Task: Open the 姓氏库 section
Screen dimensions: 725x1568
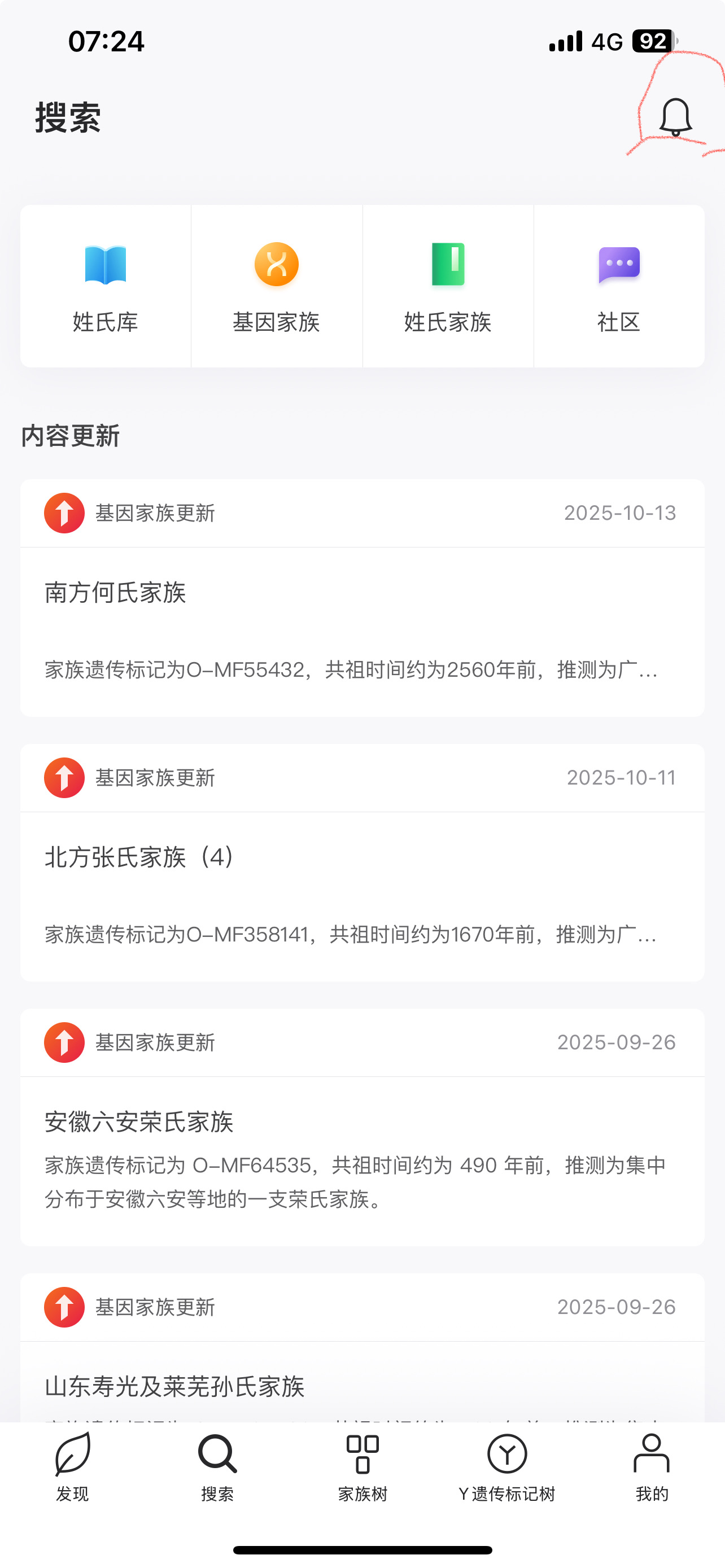Action: (x=106, y=286)
